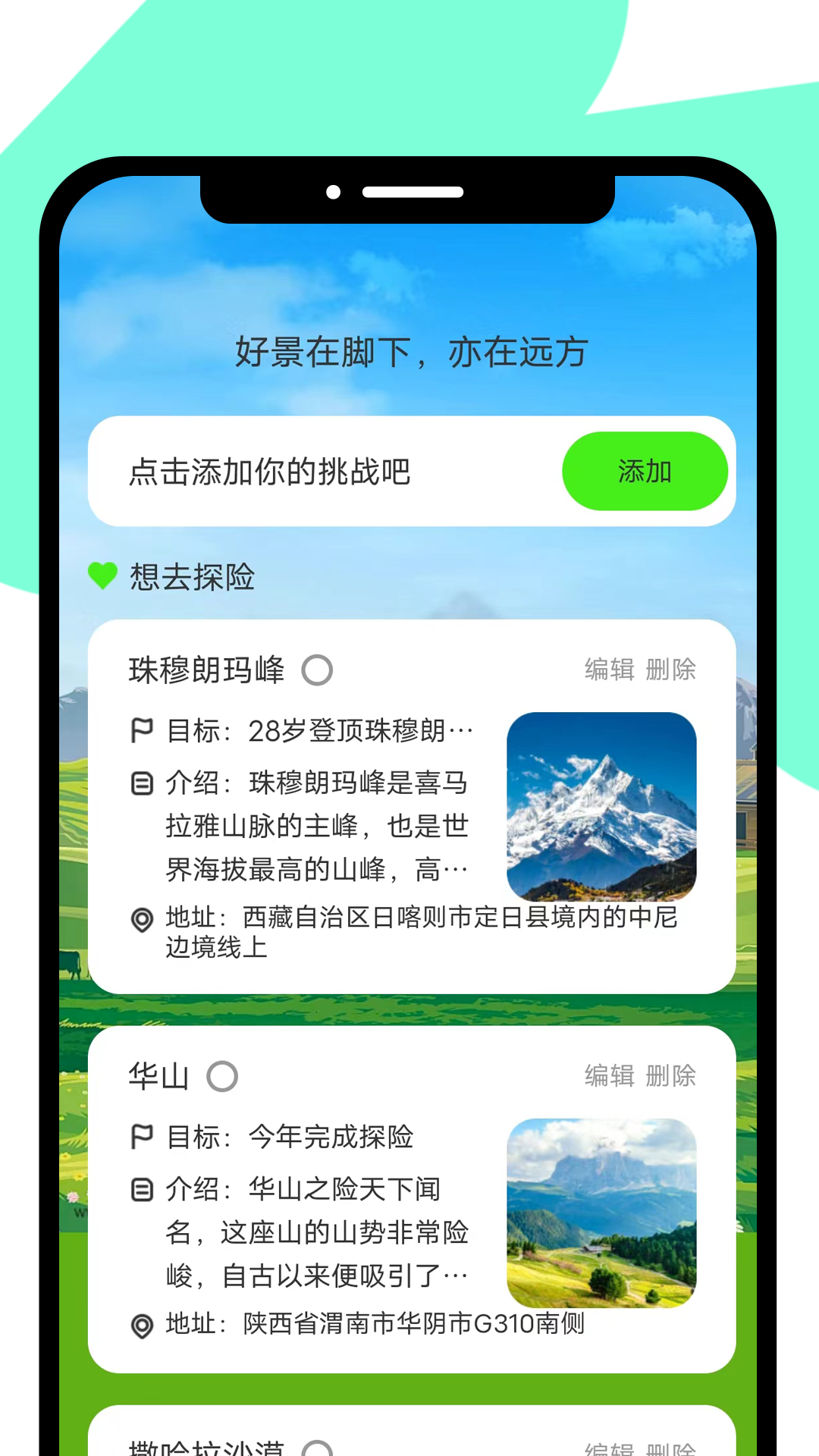This screenshot has width=819, height=1456.
Task: Click the flag goal icon on the 华山 card
Action: coord(141,1135)
